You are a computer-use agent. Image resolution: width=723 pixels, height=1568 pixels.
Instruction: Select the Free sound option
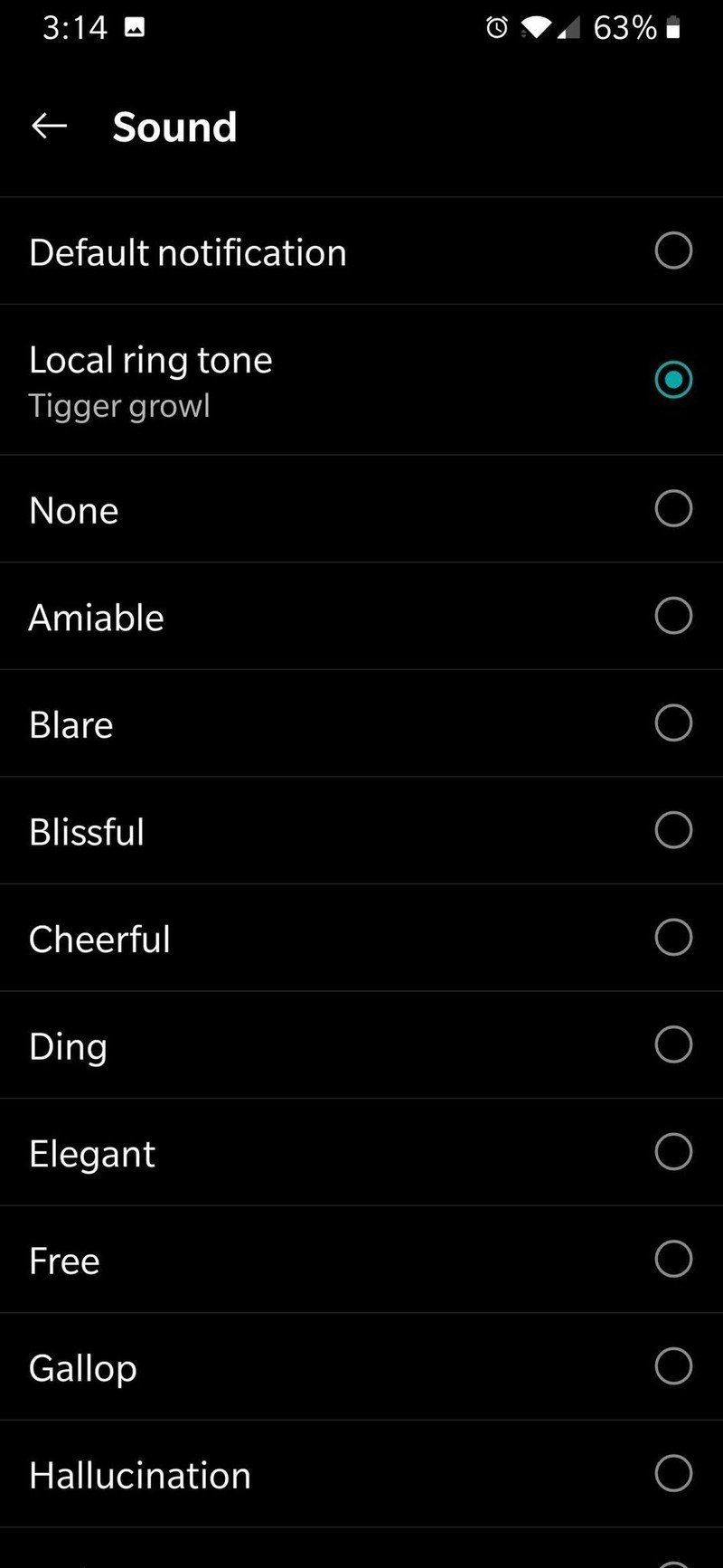674,1258
